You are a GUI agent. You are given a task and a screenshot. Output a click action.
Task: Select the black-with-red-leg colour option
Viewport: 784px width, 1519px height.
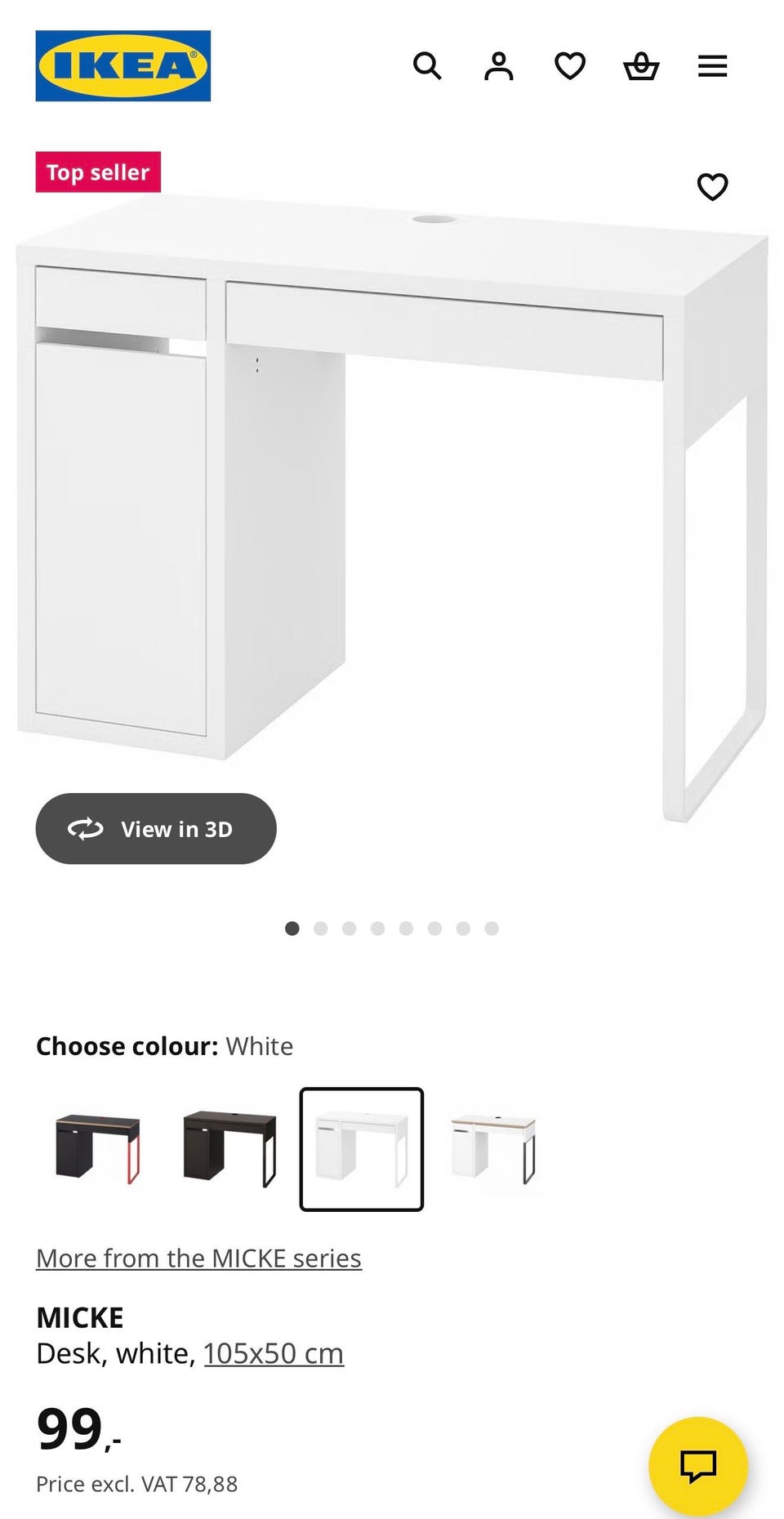click(x=98, y=1149)
